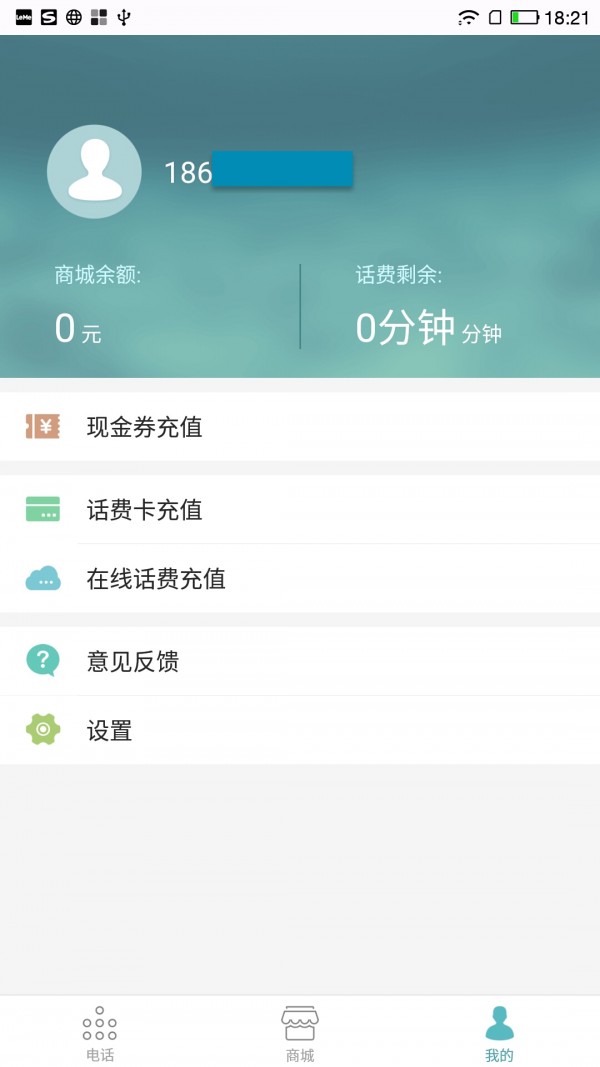This screenshot has height=1067, width=600.
Task: Select the 我的 tab
Action: click(499, 1033)
